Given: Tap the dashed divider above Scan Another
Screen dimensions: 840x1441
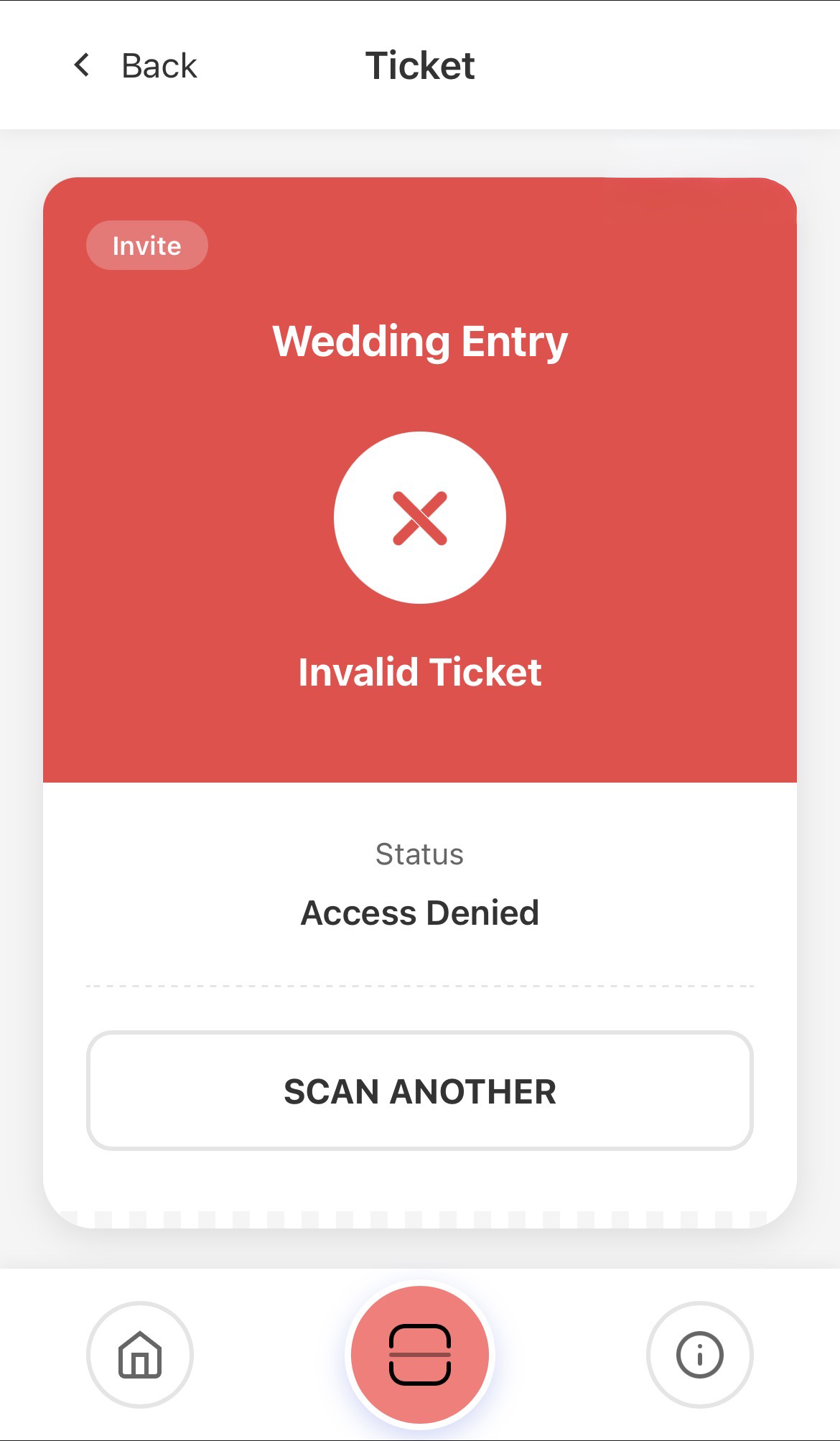Looking at the screenshot, I should [x=420, y=984].
